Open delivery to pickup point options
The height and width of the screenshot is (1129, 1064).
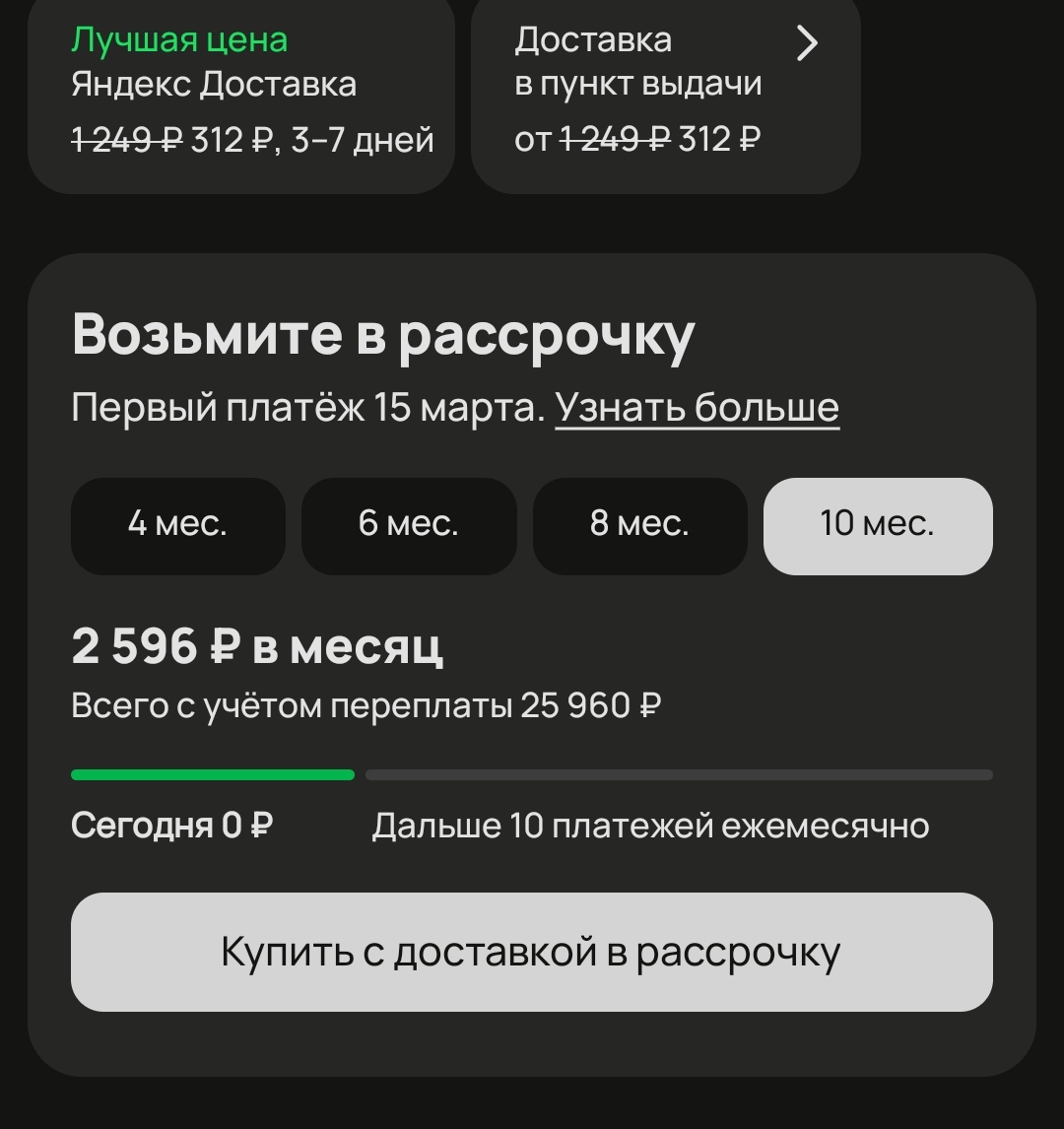coord(666,94)
